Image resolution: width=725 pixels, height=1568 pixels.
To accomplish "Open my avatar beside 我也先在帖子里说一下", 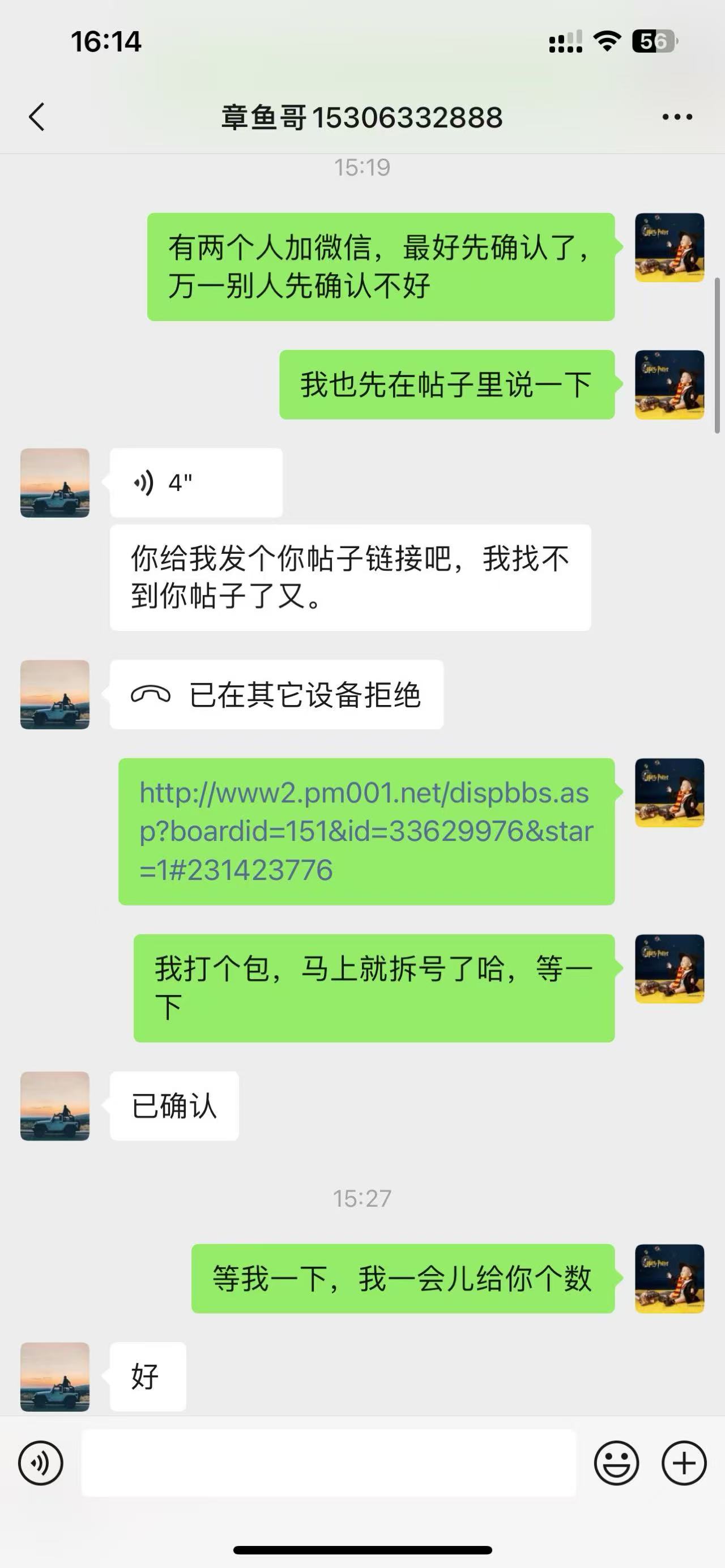I will [x=669, y=384].
